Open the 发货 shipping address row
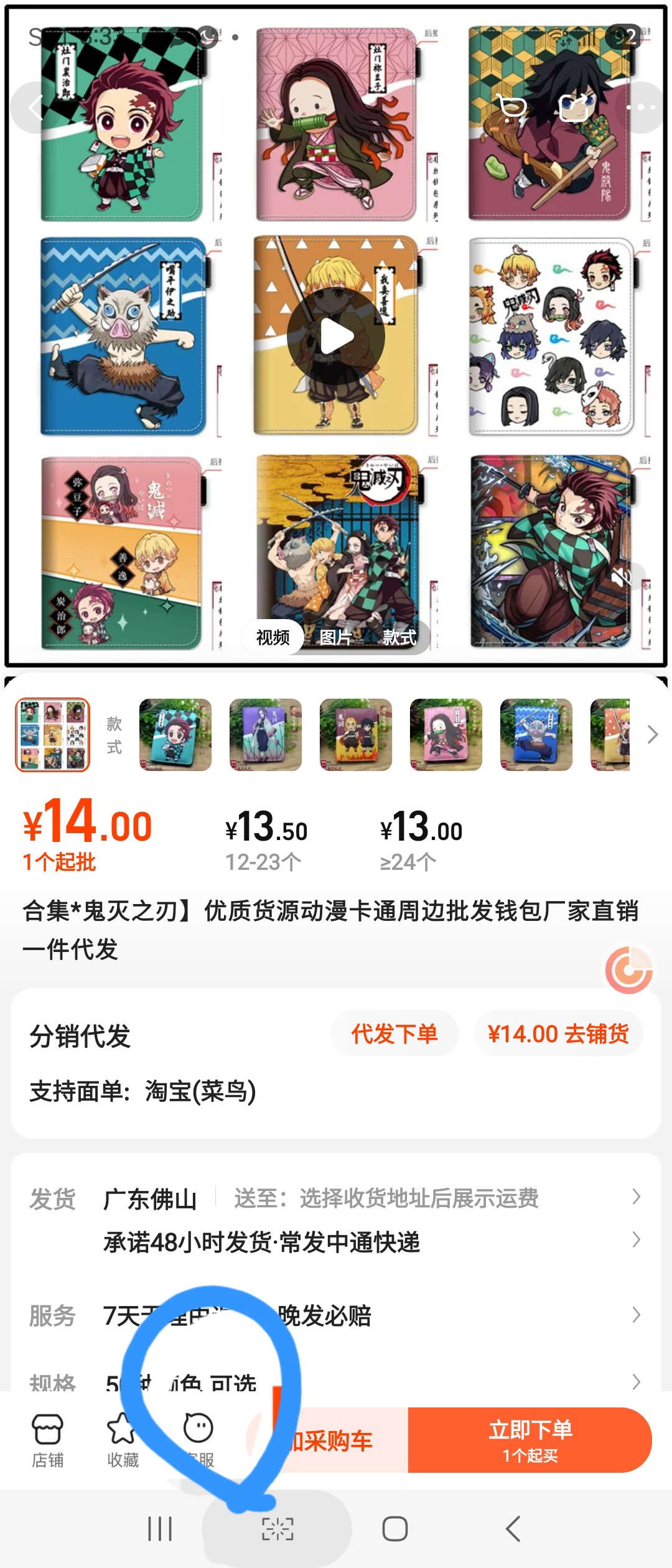The height and width of the screenshot is (1568, 672). click(386, 1198)
